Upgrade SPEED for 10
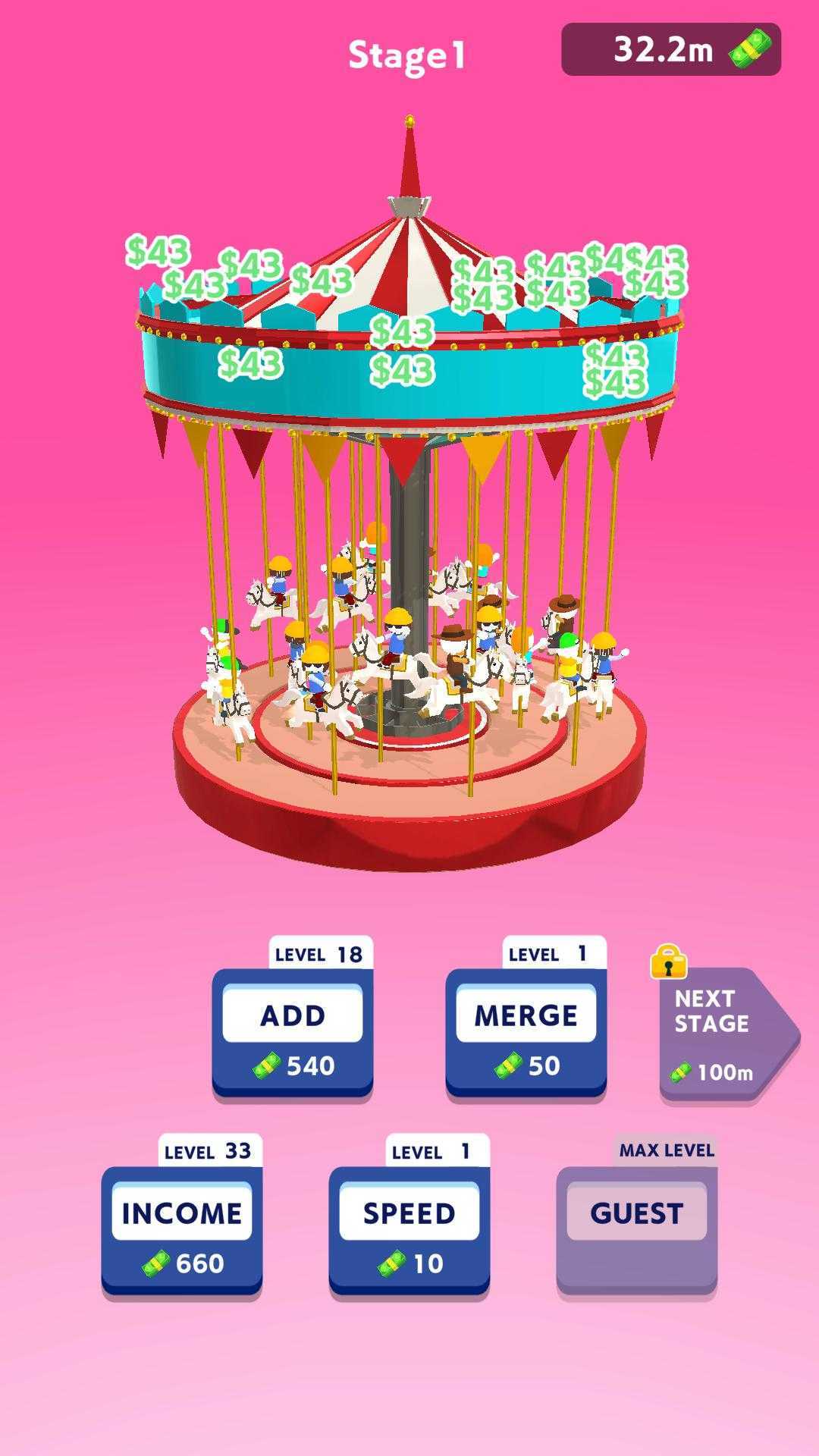 coord(409,1228)
